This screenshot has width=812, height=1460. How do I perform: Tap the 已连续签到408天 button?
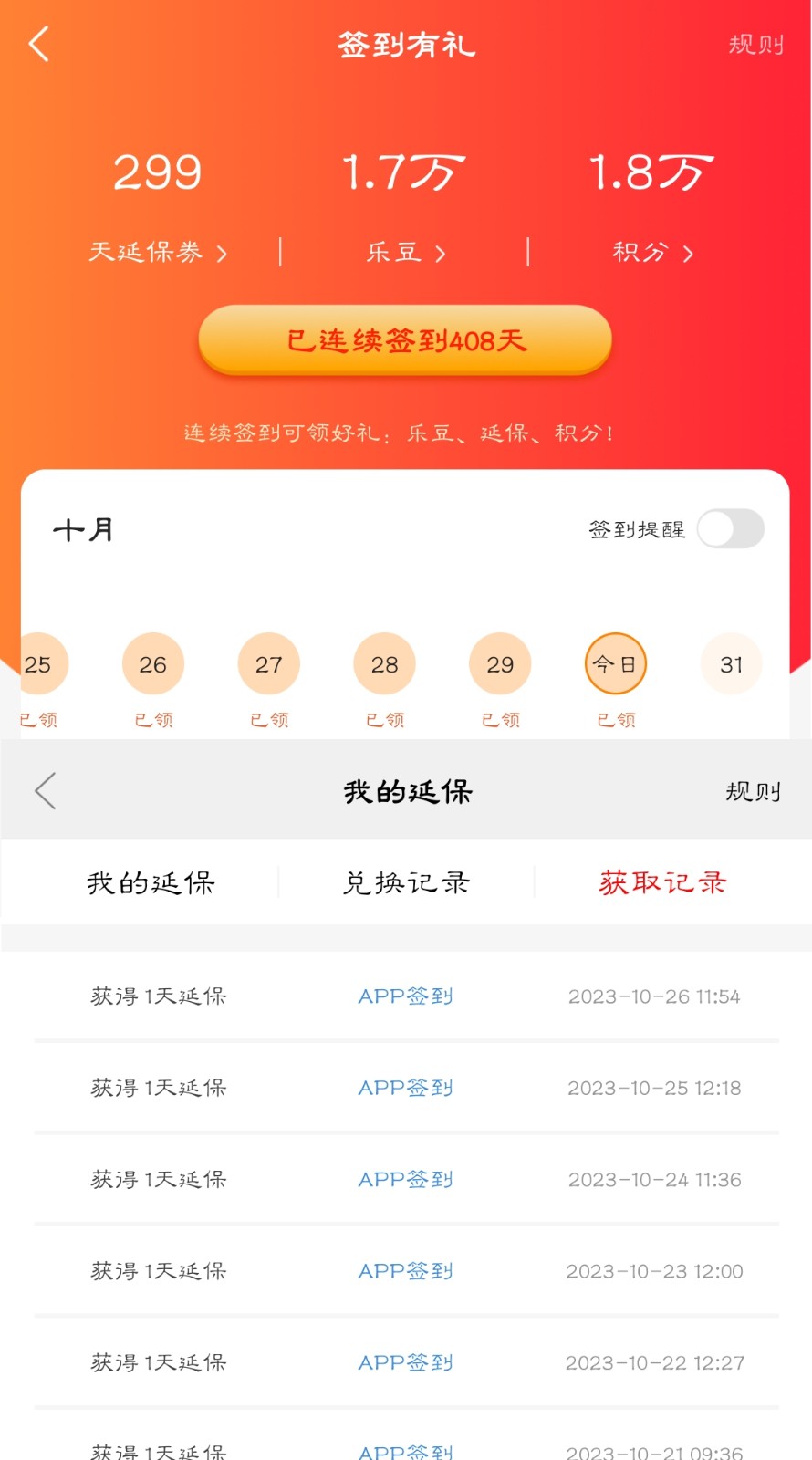pos(405,340)
